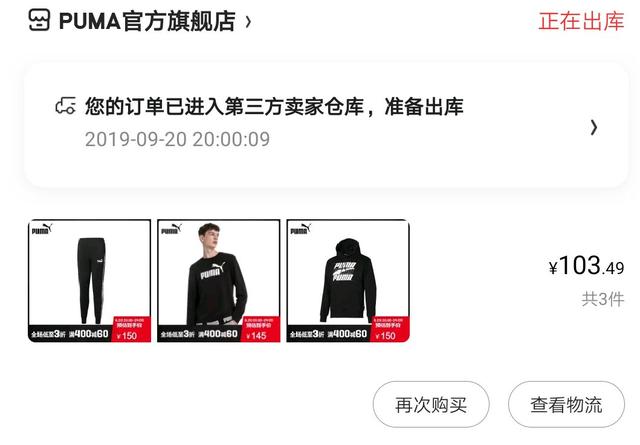Open the PUMA官方旗舰店 store page

pos(140,21)
